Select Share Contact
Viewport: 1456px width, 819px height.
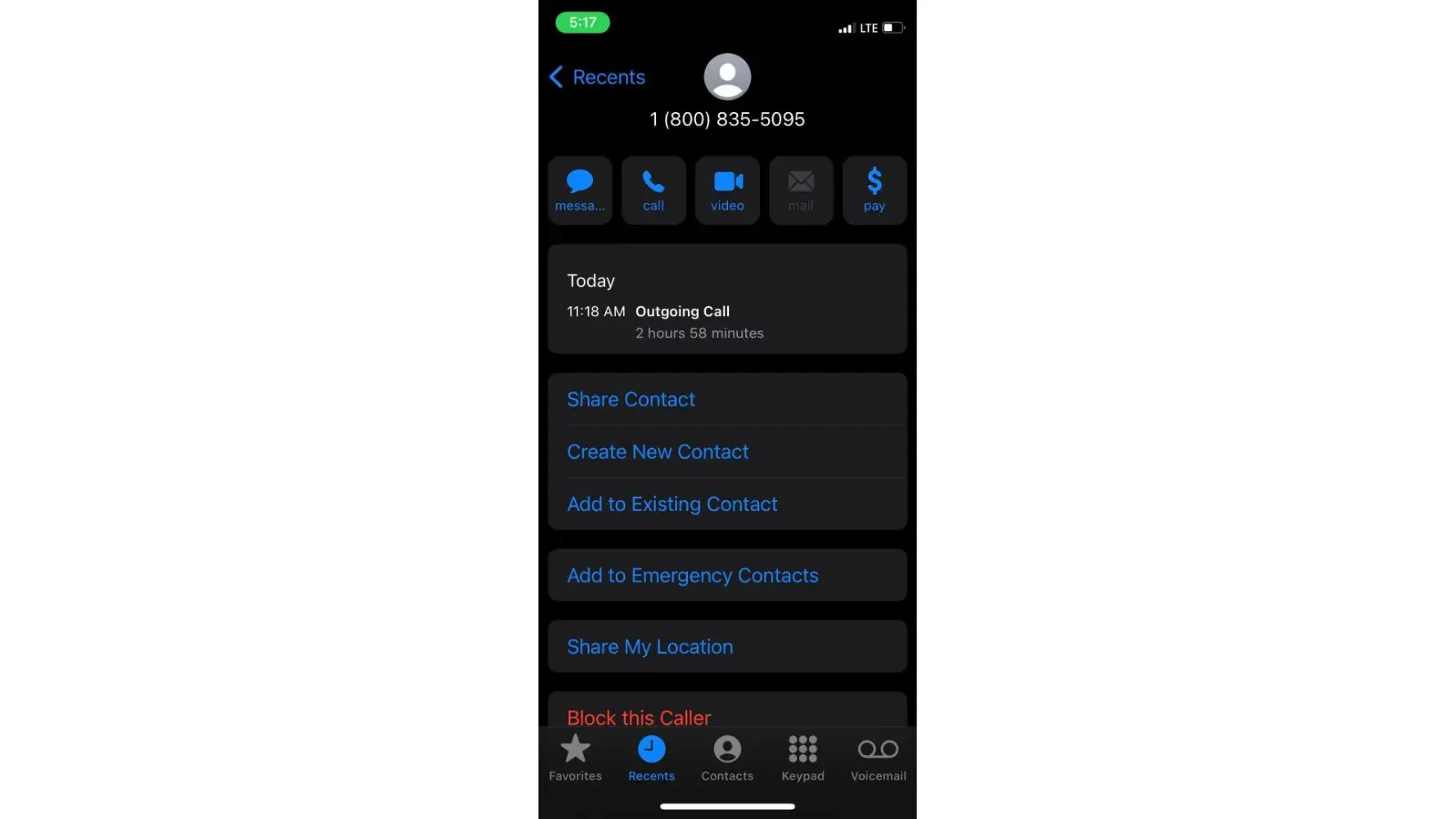631,400
